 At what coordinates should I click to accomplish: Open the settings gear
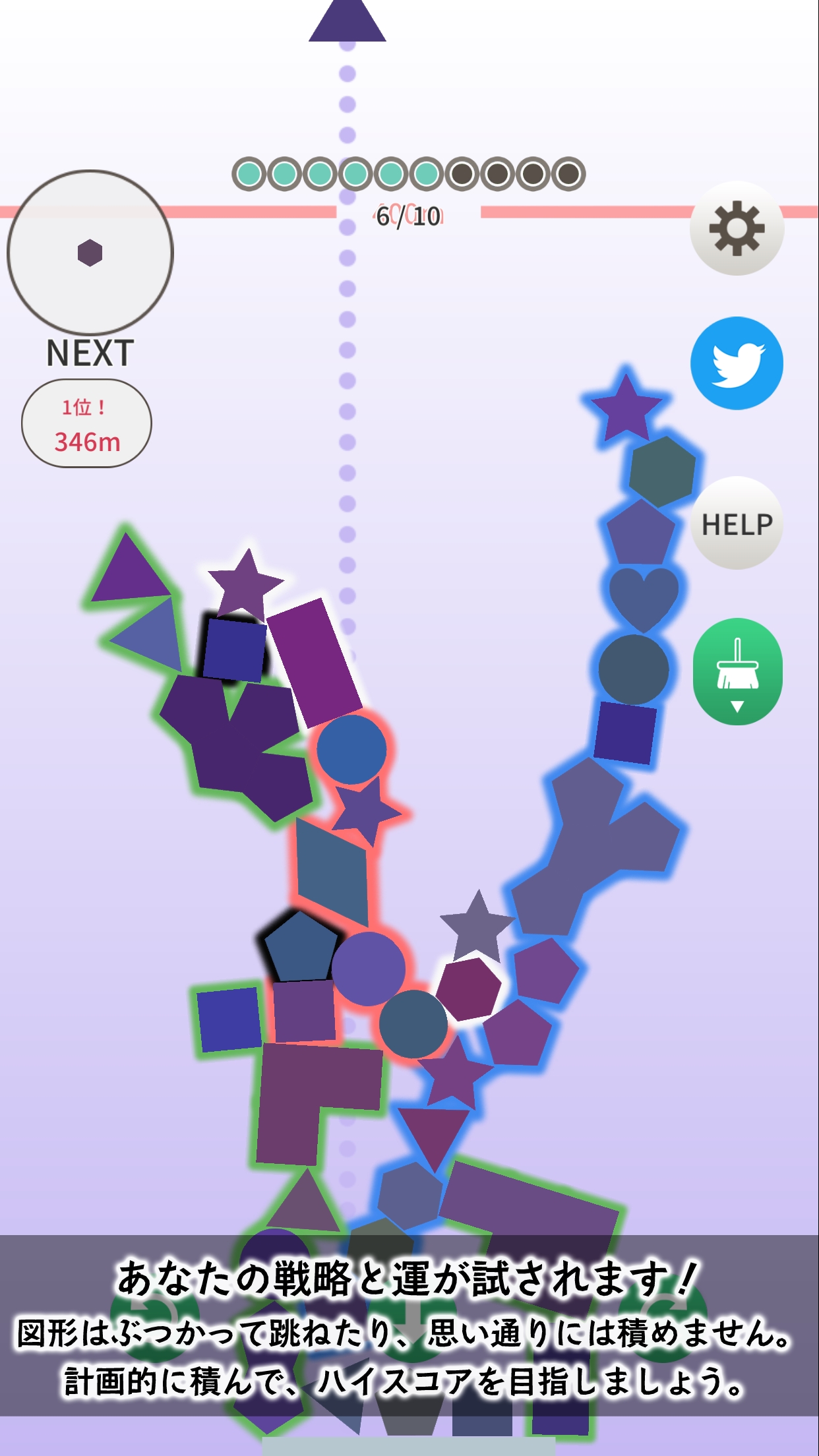[737, 228]
